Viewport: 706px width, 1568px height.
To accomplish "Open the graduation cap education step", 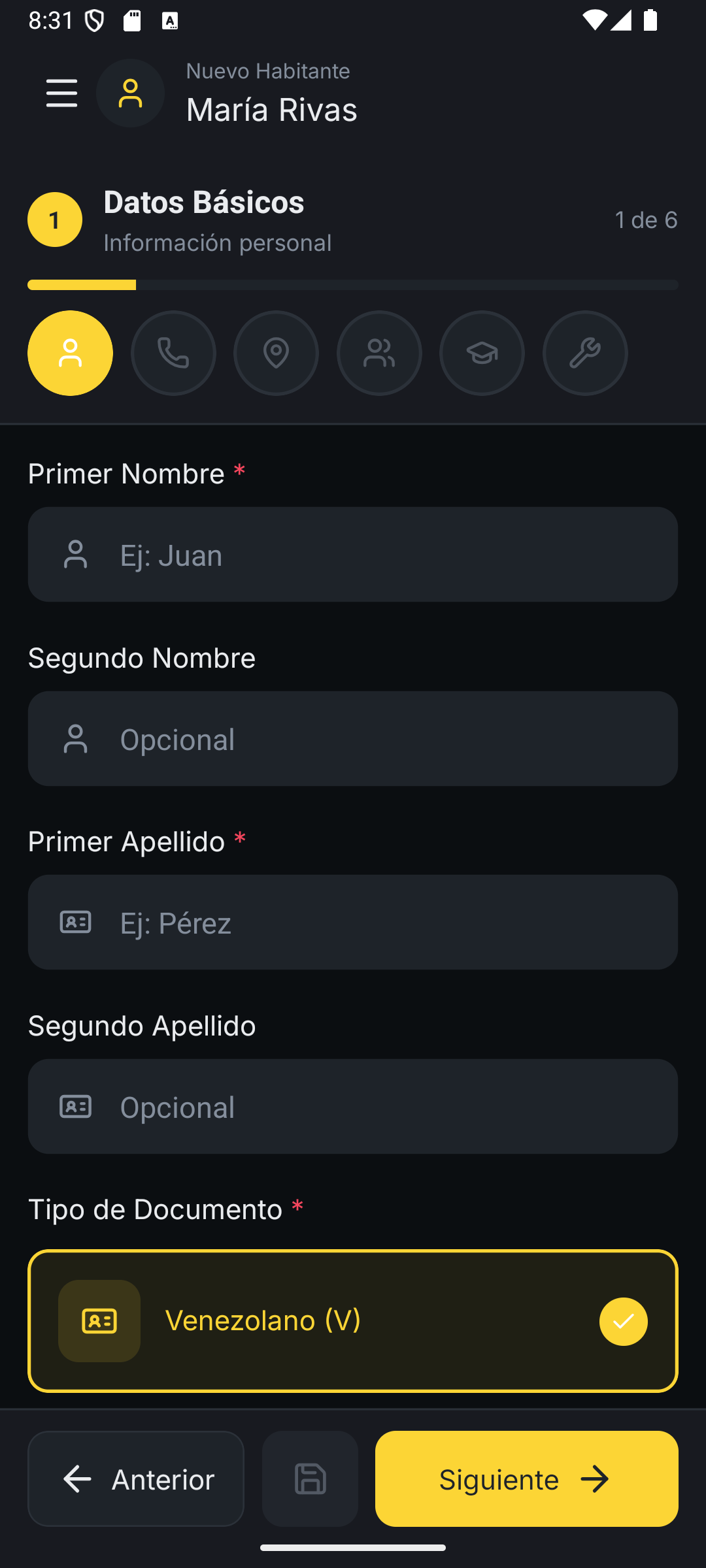I will point(482,353).
